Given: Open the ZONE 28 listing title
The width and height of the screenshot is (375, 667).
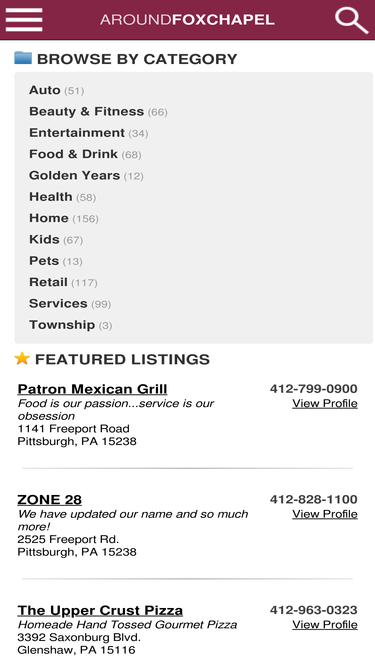Looking at the screenshot, I should pyautogui.click(x=49, y=499).
